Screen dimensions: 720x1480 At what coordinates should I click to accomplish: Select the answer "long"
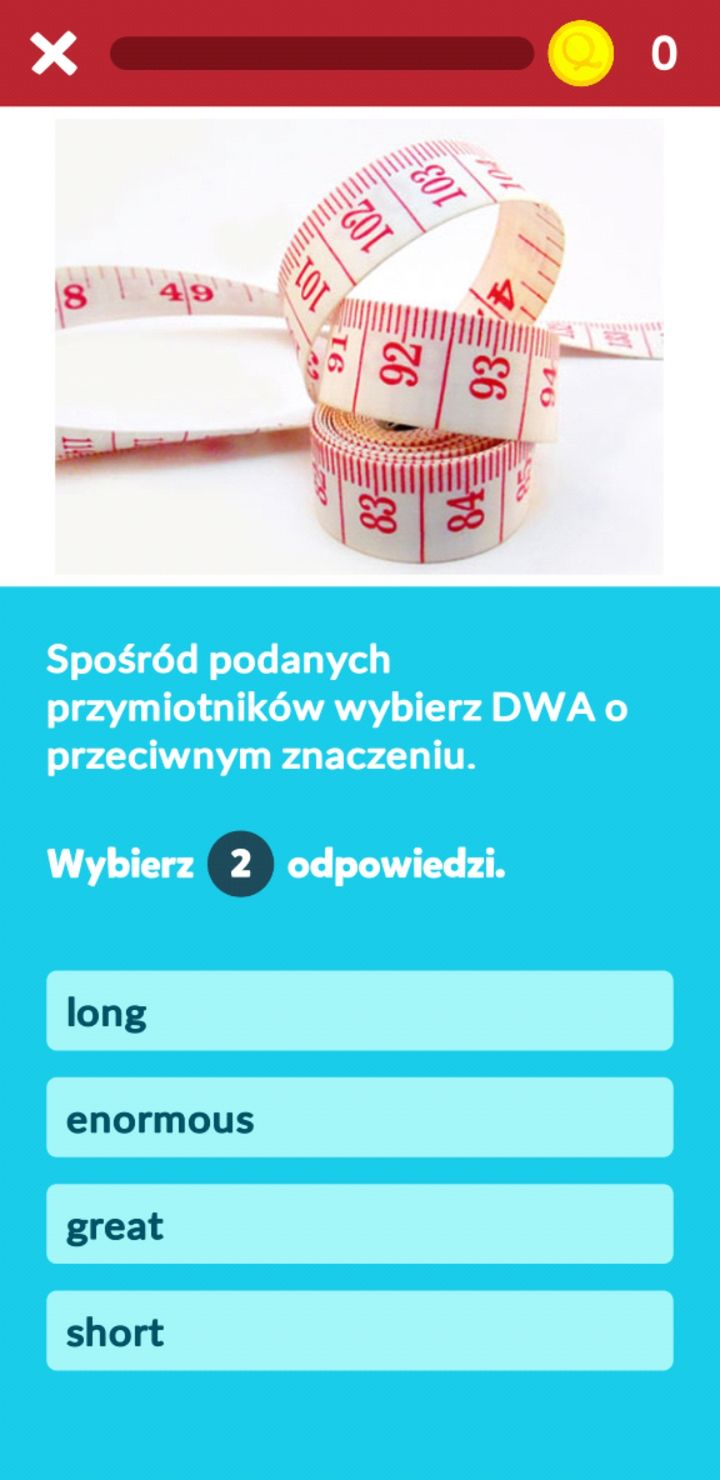360,1010
